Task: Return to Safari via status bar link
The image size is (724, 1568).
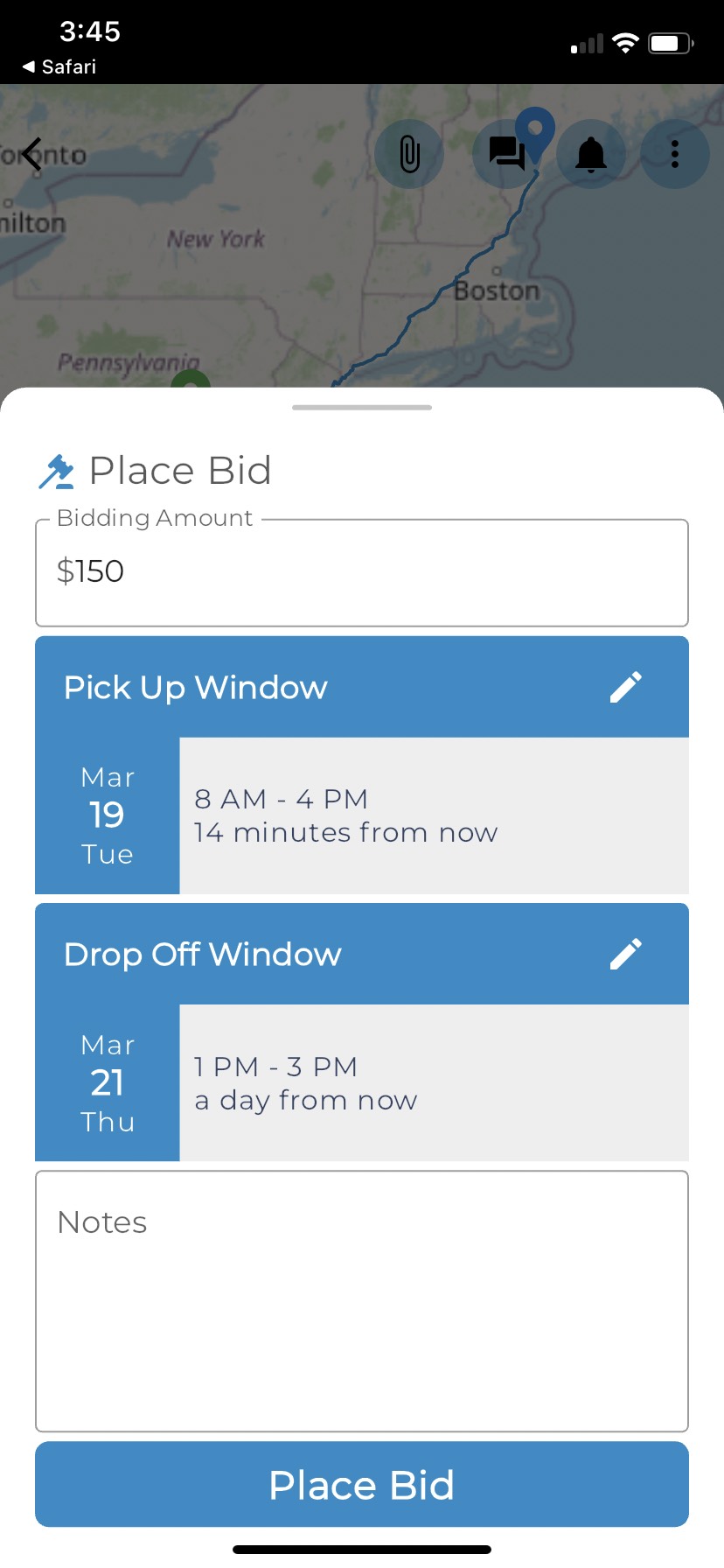Action: pos(59,66)
